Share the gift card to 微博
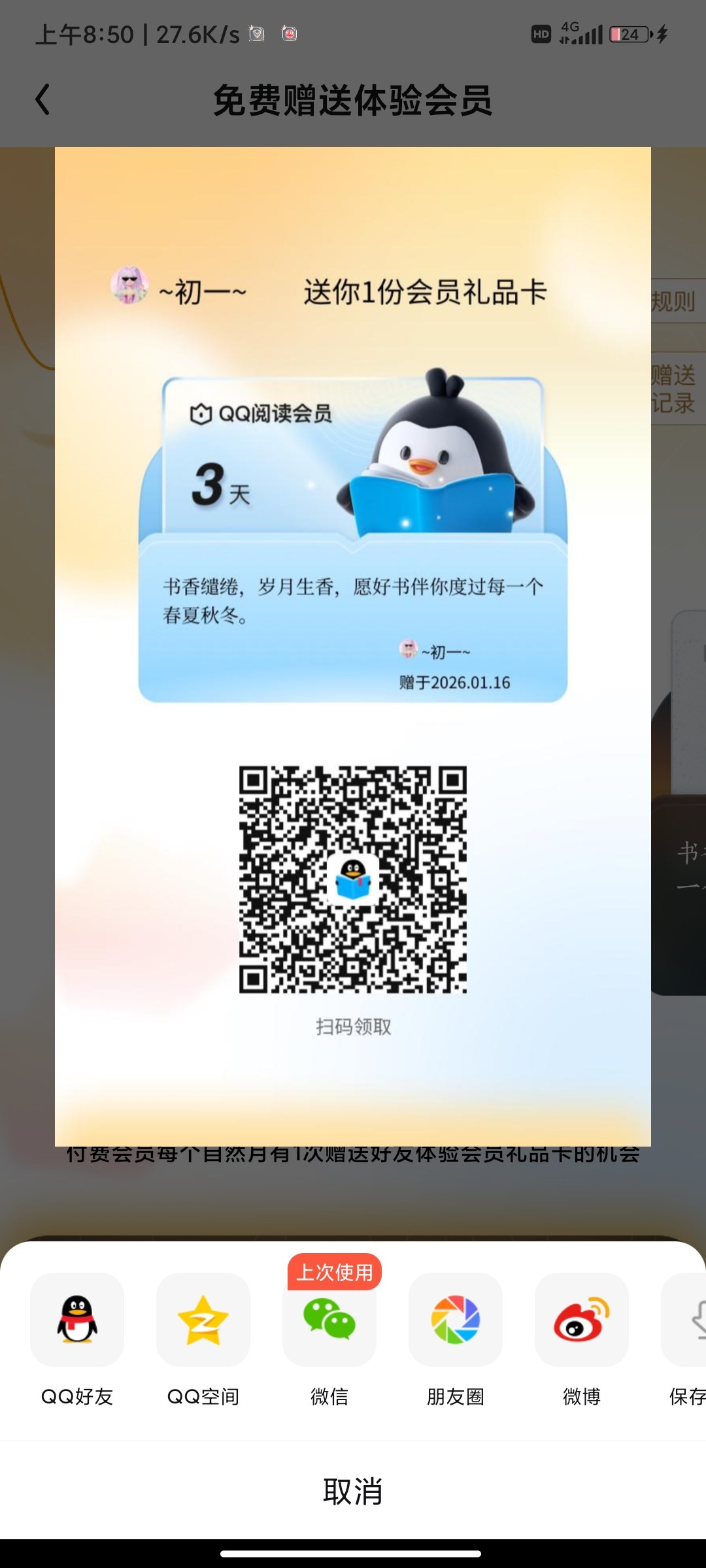Image resolution: width=706 pixels, height=1568 pixels. (x=582, y=1320)
